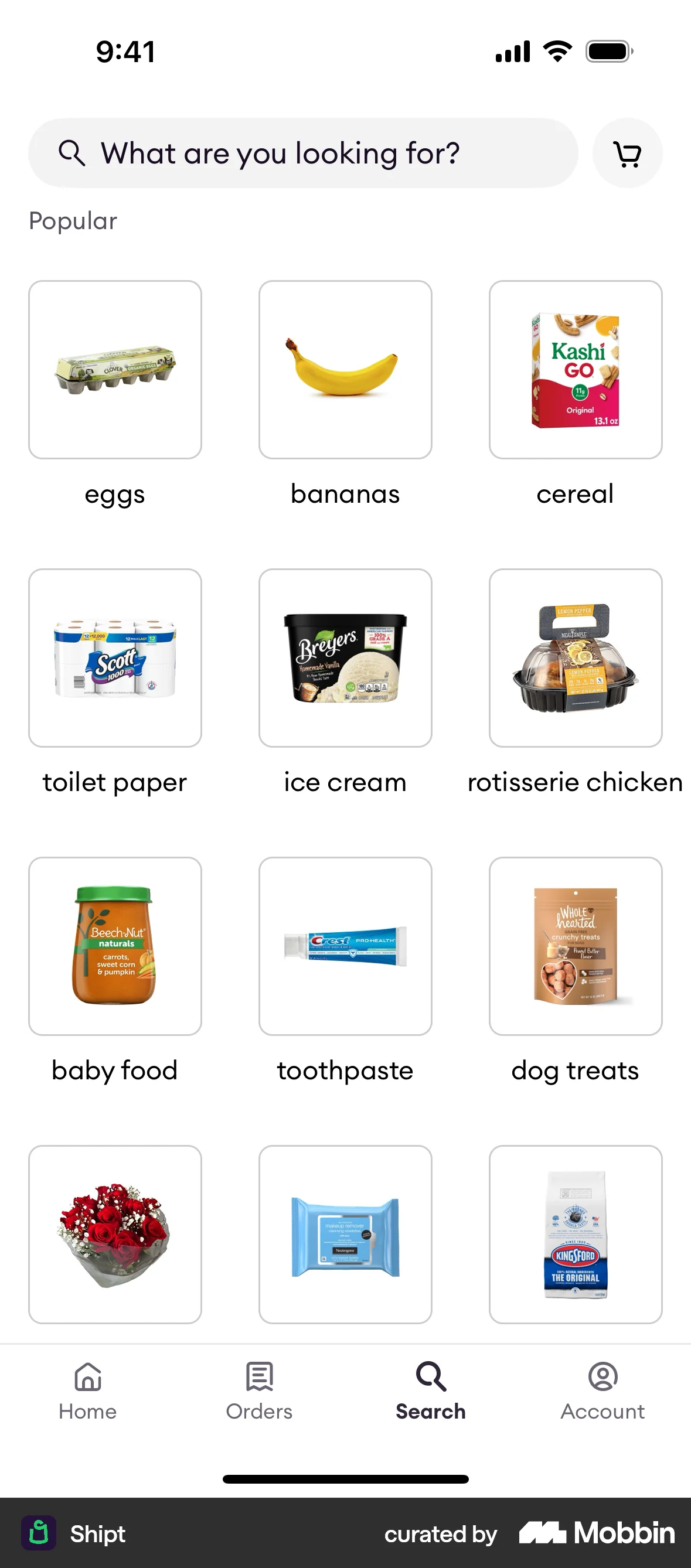
Task: Select rotisserie chicken
Action: 576,657
